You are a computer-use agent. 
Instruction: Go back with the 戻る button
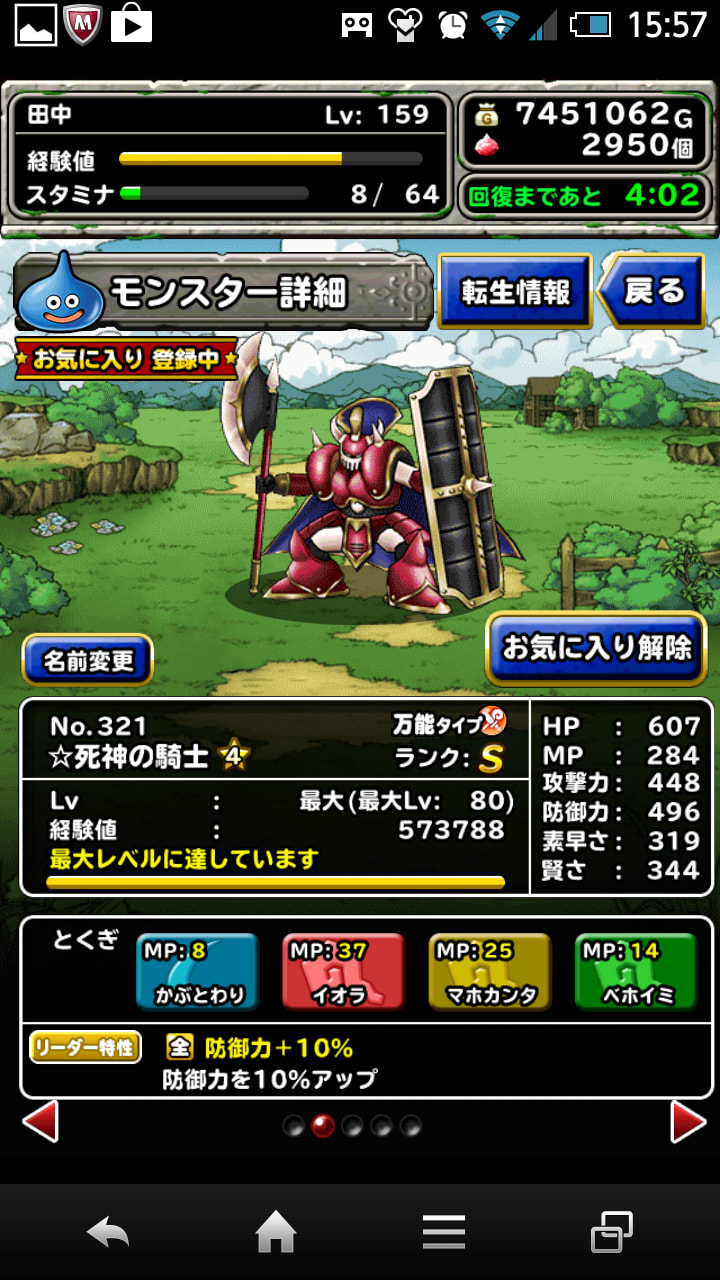[654, 291]
